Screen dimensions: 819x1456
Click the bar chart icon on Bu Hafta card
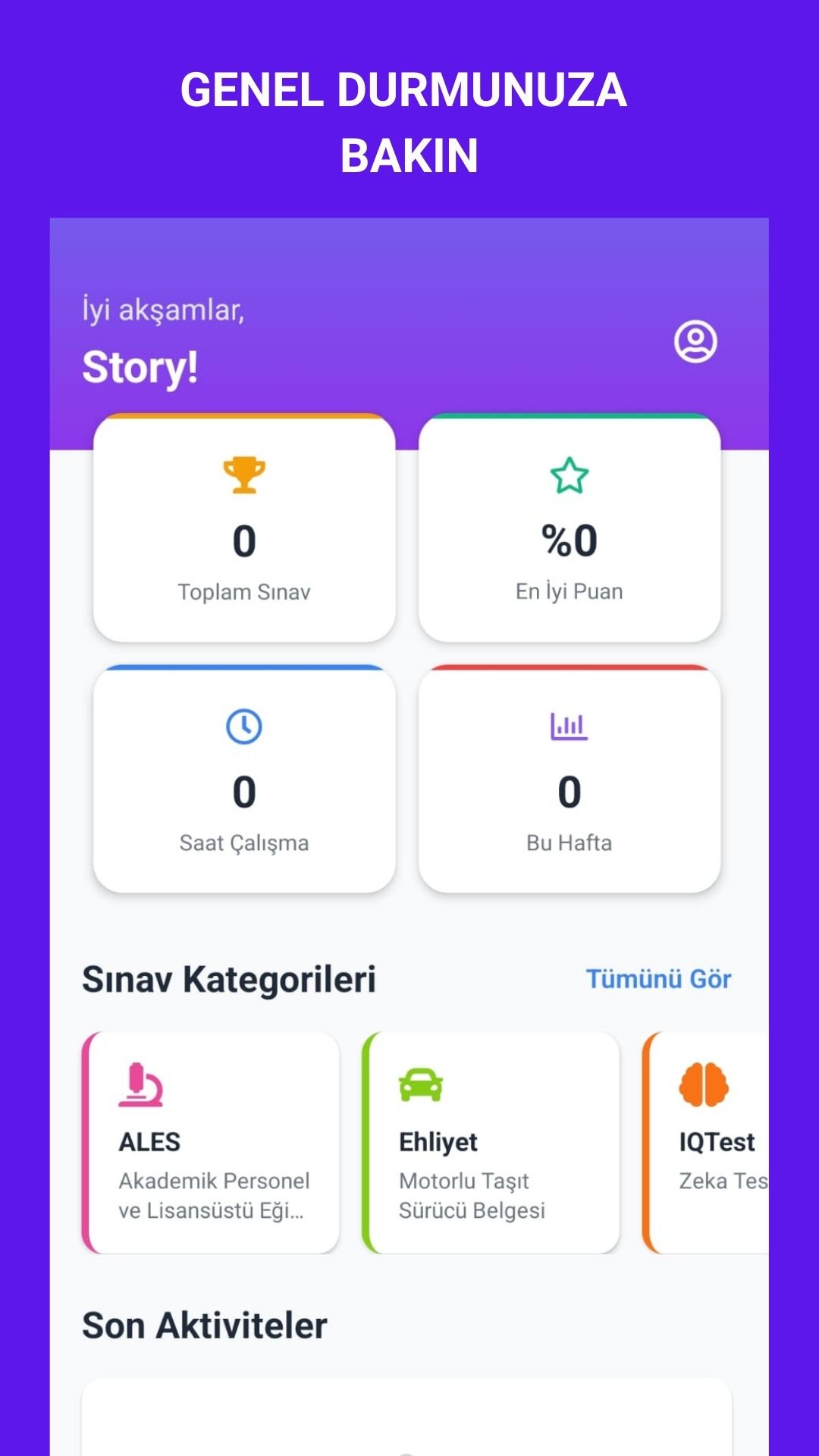[570, 726]
